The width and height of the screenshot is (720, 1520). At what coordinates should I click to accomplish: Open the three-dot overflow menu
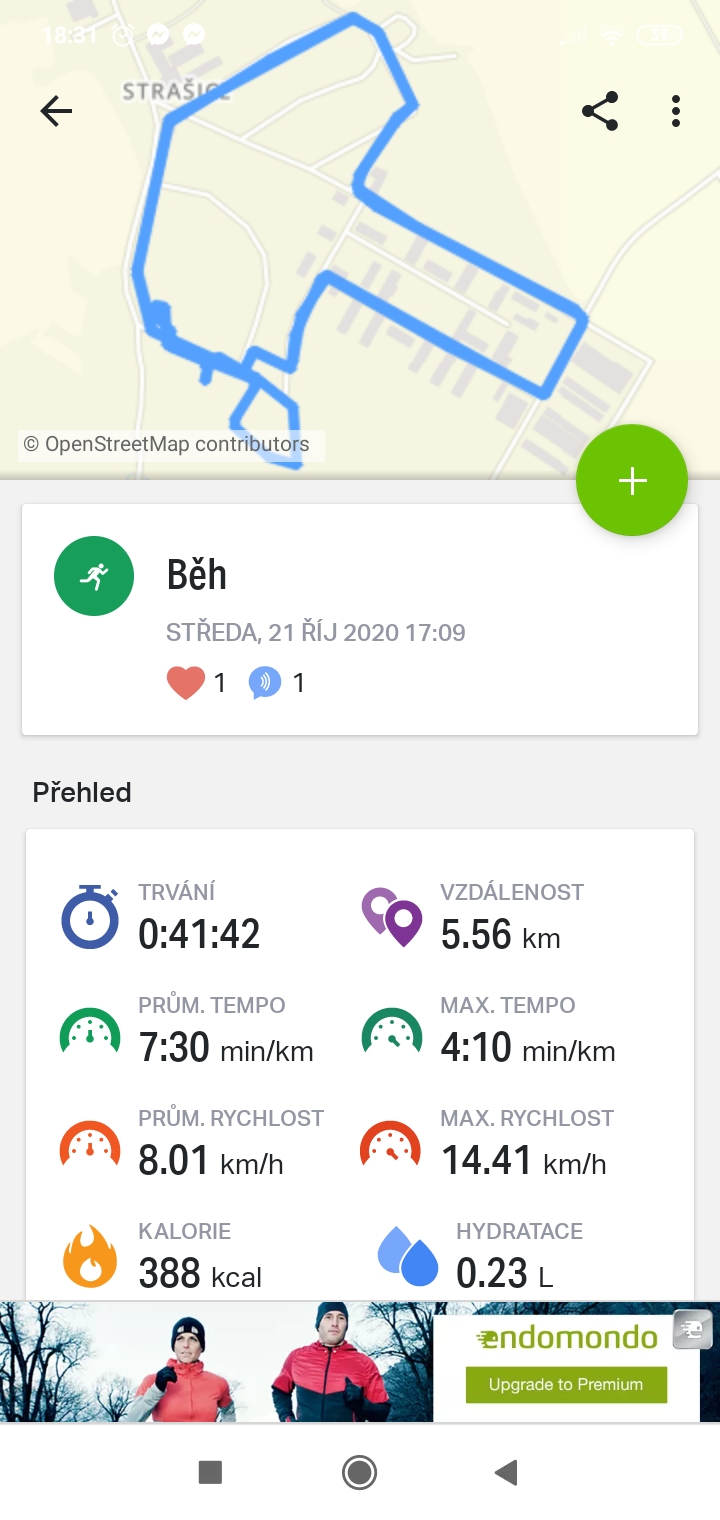point(676,111)
